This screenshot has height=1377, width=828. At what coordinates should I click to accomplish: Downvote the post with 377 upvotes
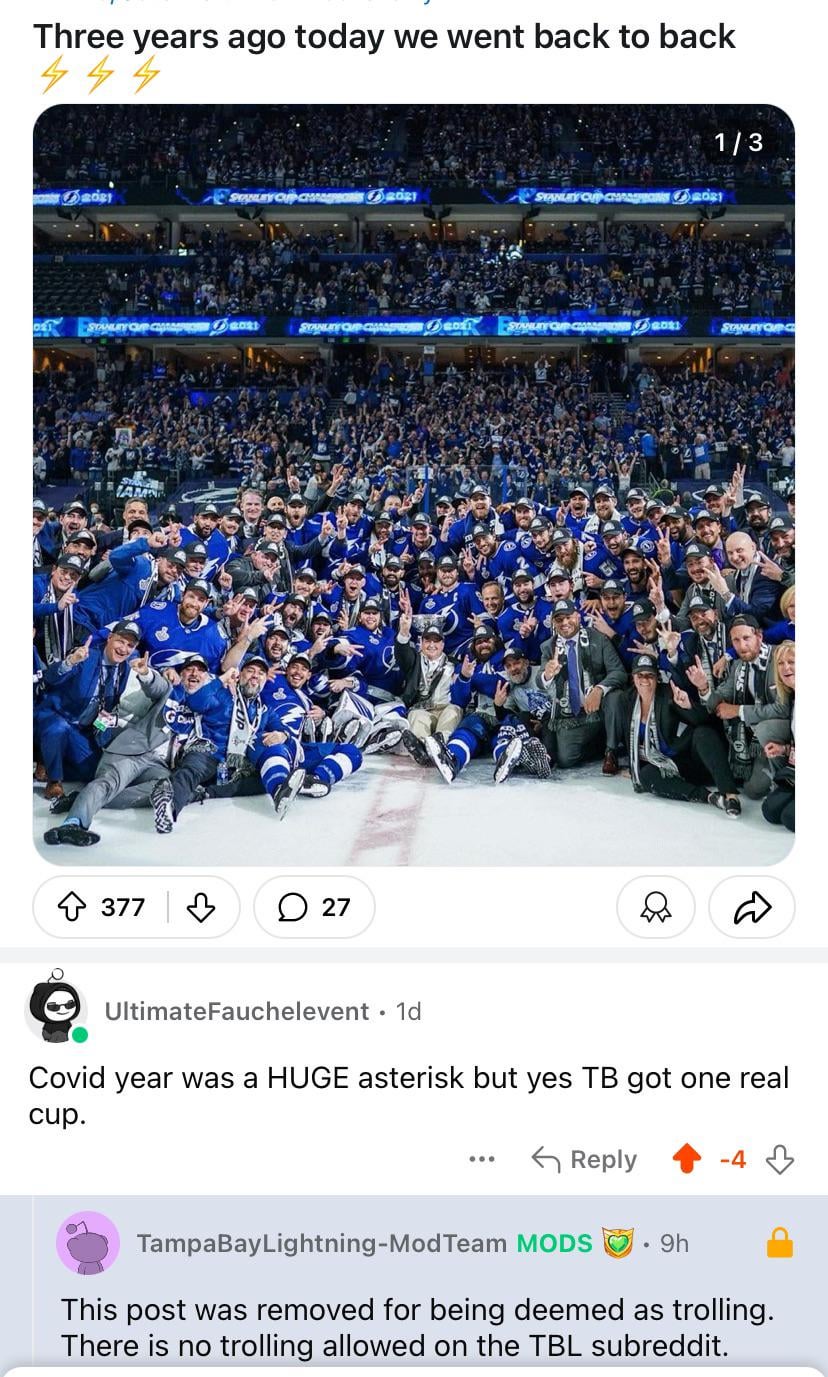(x=202, y=907)
